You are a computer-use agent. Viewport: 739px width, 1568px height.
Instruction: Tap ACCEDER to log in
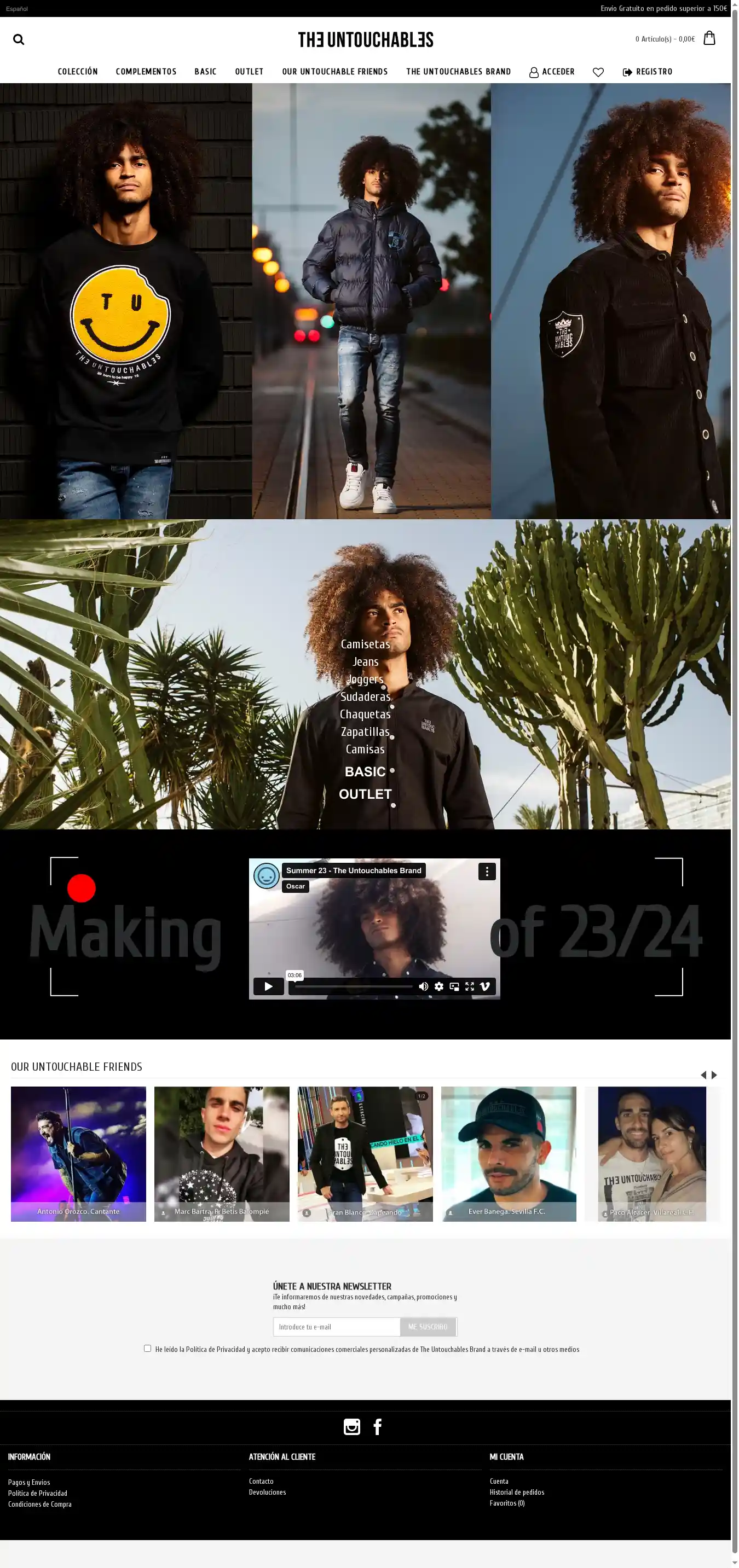click(x=551, y=72)
